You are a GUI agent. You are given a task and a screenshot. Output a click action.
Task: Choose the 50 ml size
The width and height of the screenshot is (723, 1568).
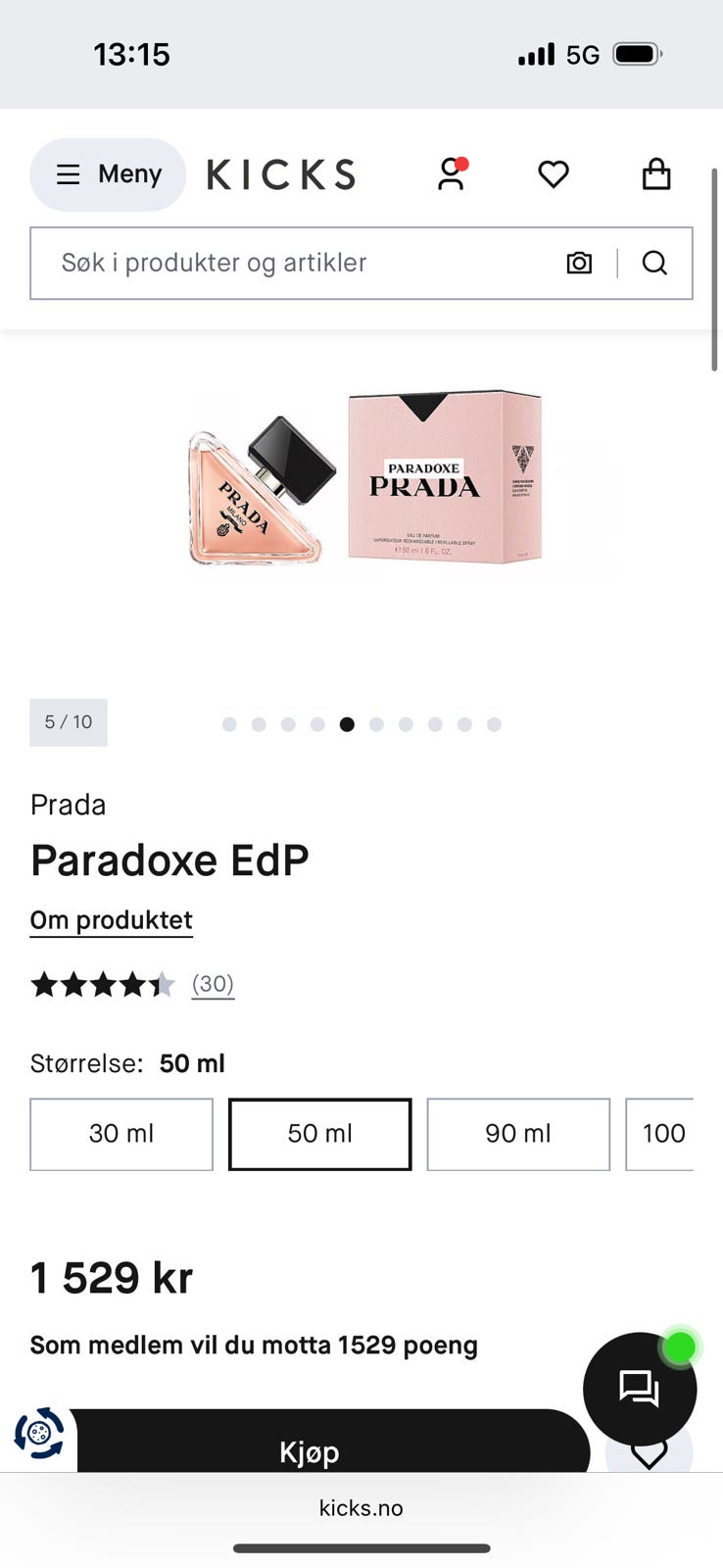click(319, 1134)
